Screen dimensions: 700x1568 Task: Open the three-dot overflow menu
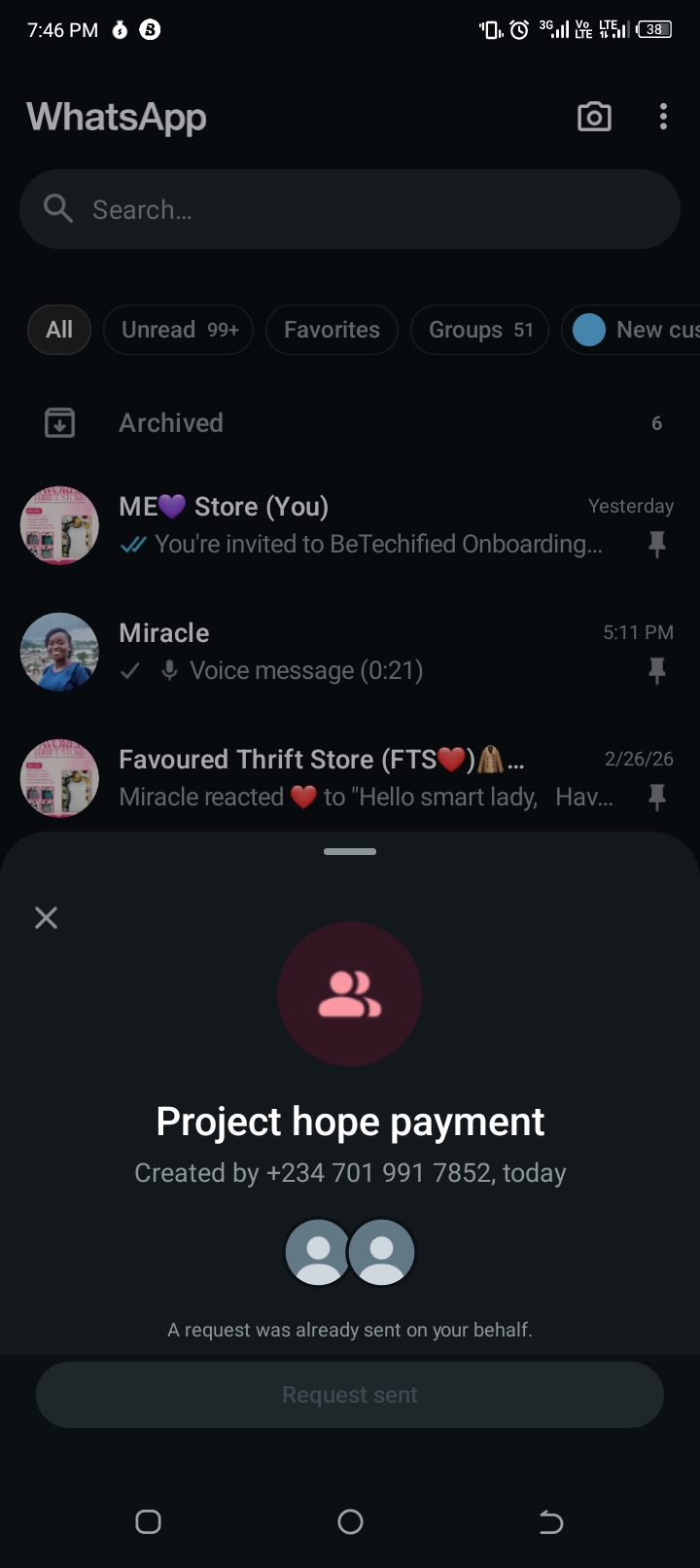[x=663, y=117]
